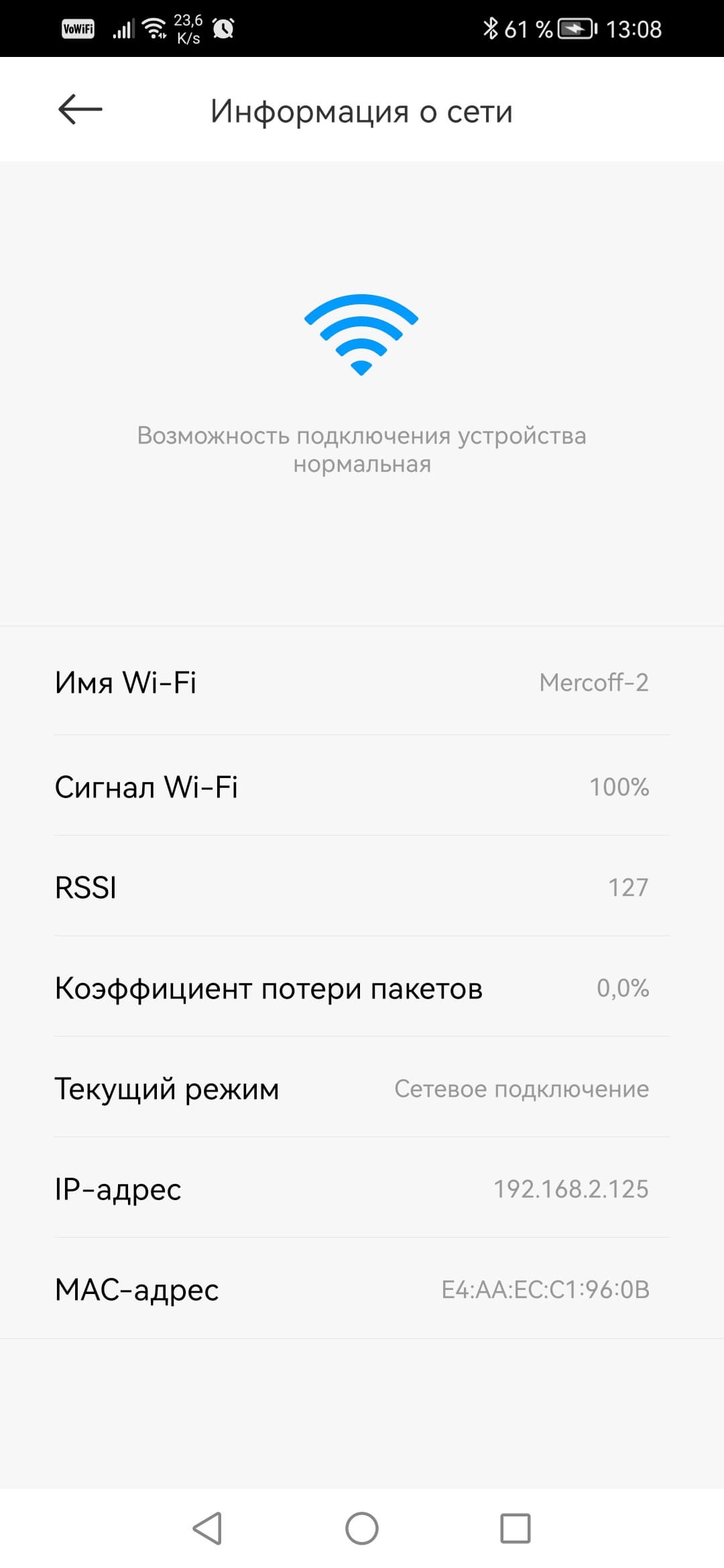
Task: Go to the home screen
Action: coord(362,1528)
